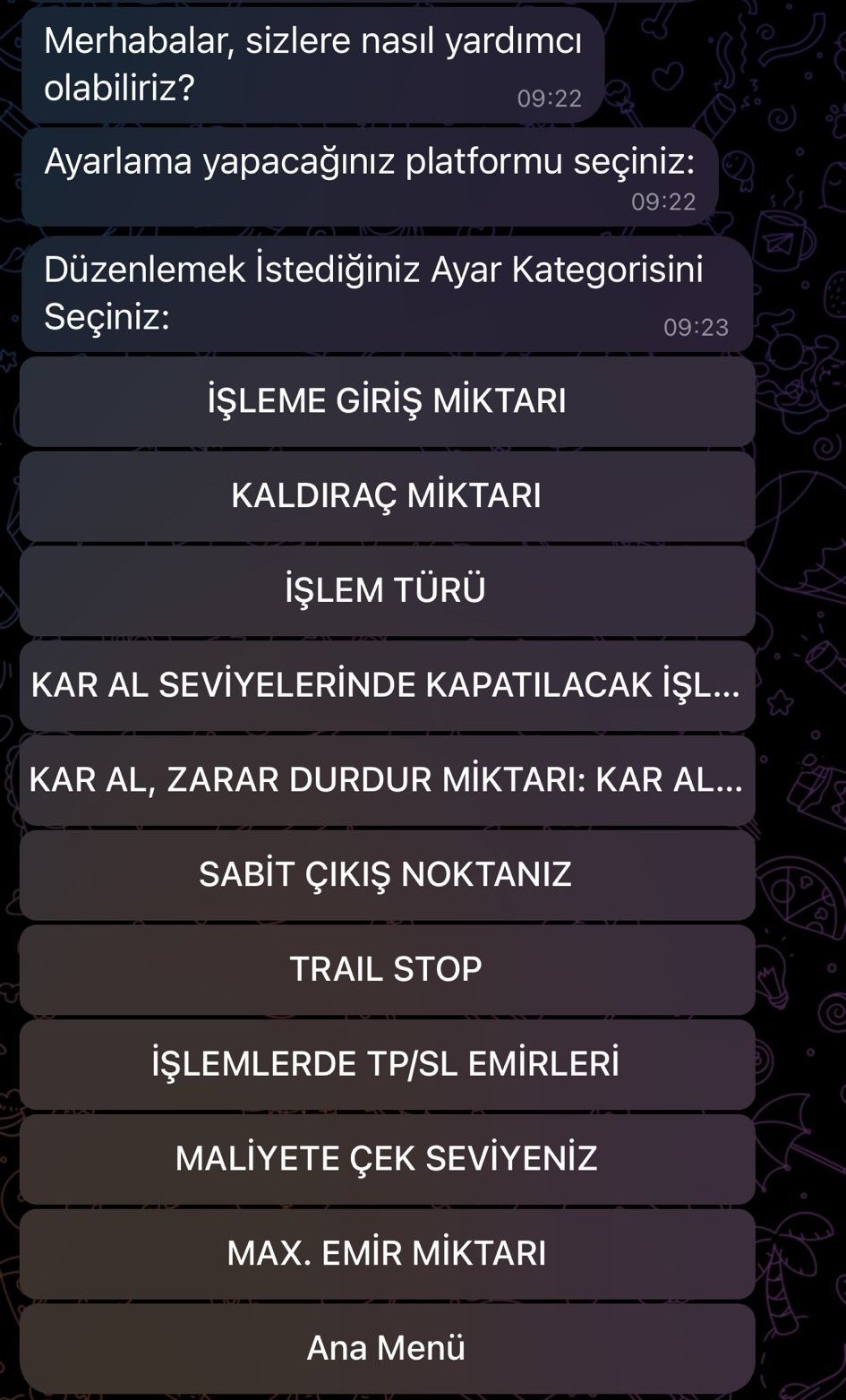846x1400 pixels.
Task: Choose the TRAIL STOP button
Action: 387,970
